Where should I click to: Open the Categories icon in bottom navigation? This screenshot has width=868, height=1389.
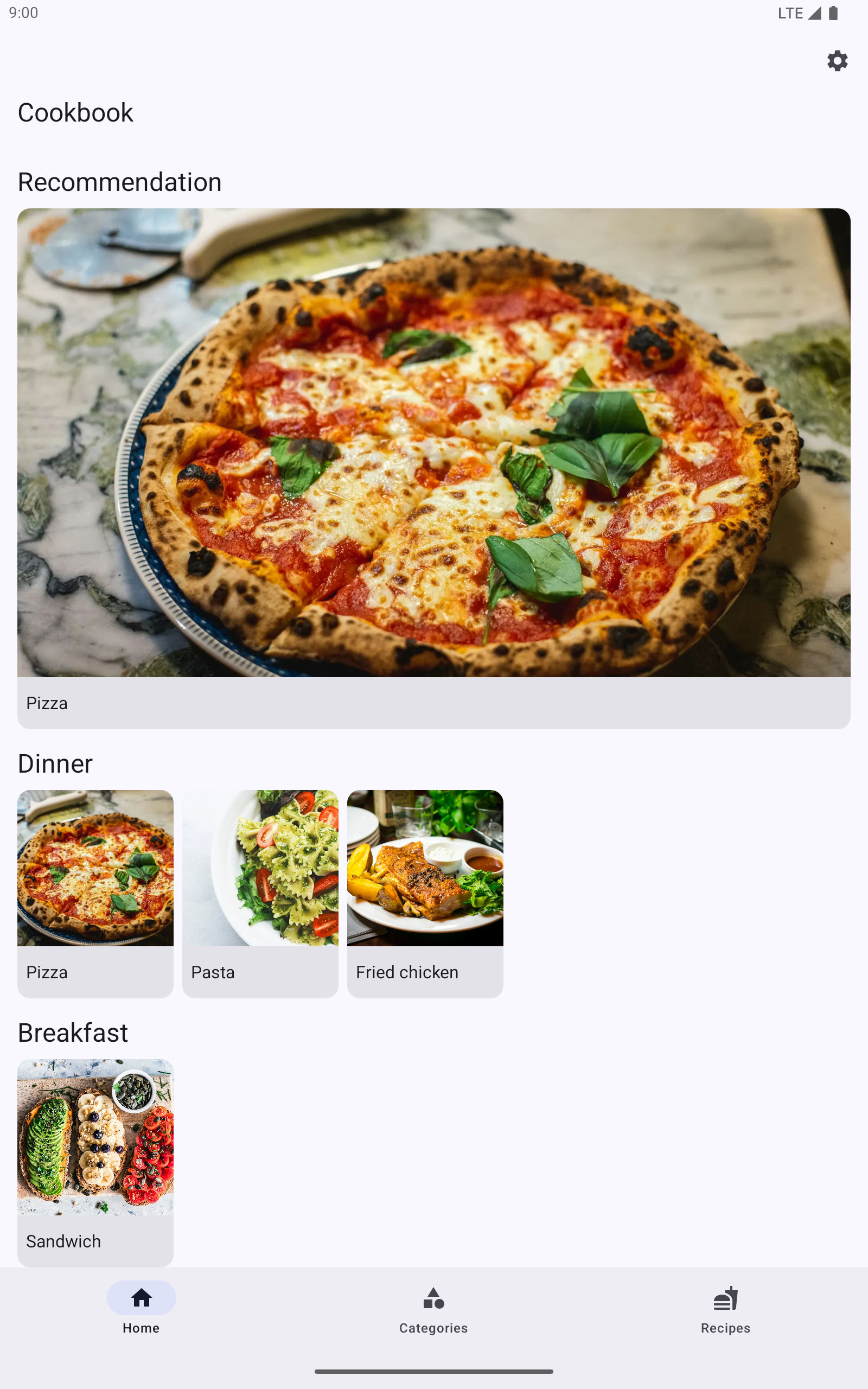(433, 1298)
